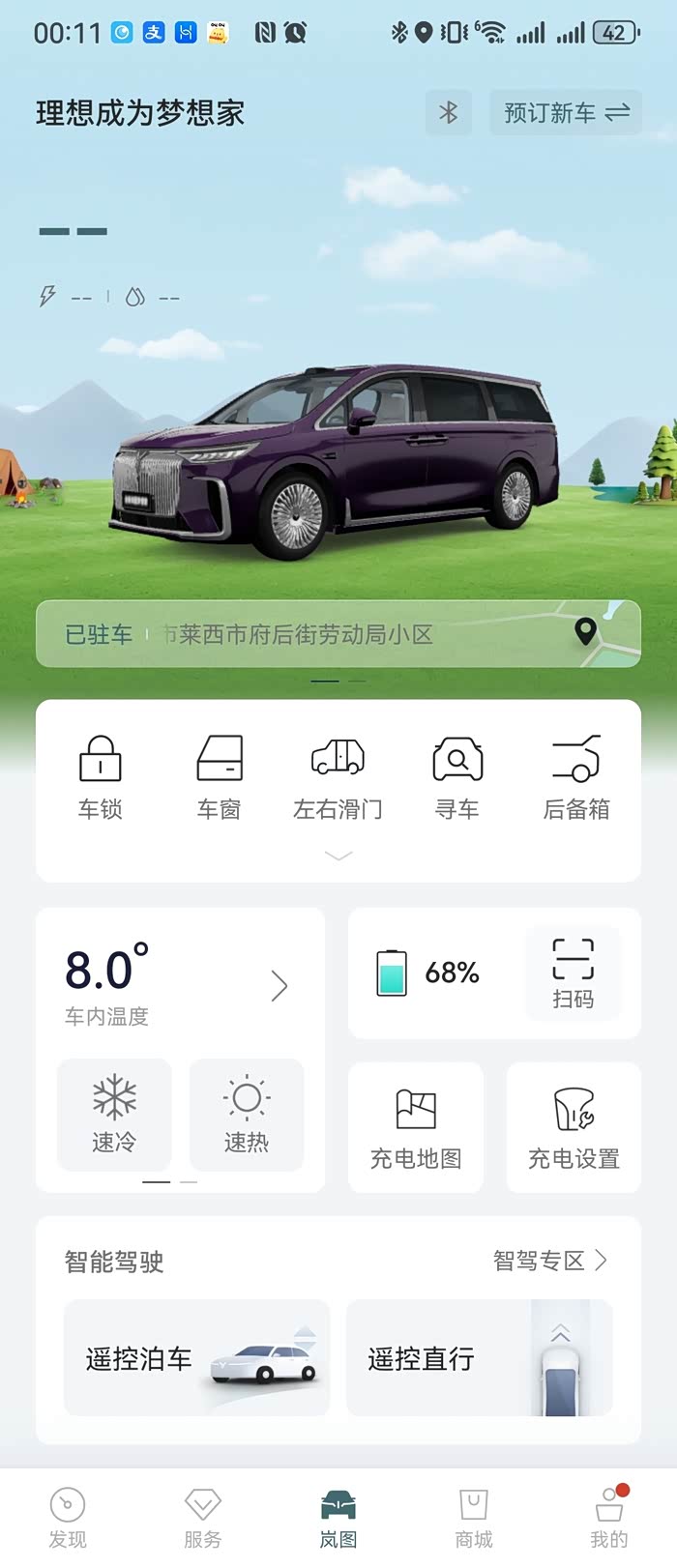
Task: Switch to the 发现 tab
Action: click(x=68, y=1518)
